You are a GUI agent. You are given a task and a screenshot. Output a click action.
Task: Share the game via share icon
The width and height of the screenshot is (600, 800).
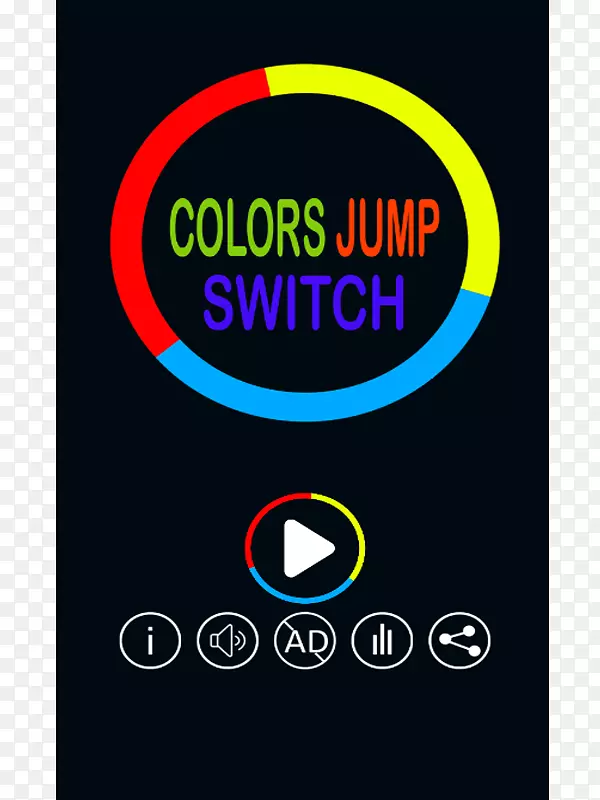click(459, 640)
